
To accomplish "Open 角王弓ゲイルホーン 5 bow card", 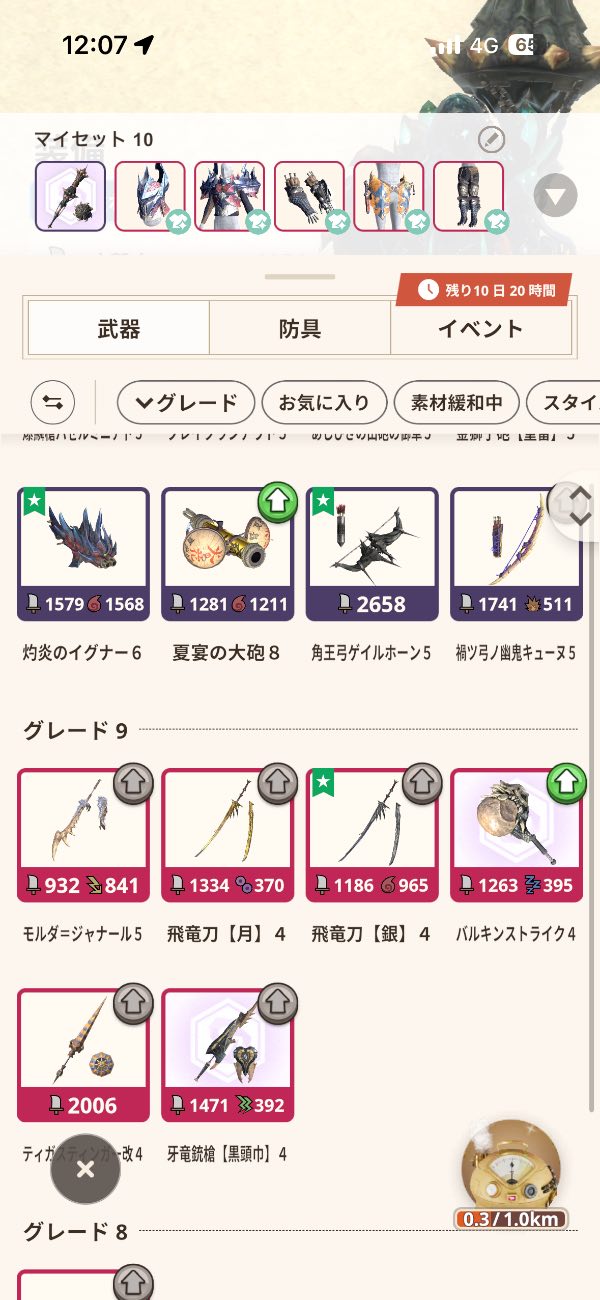I will [x=372, y=554].
